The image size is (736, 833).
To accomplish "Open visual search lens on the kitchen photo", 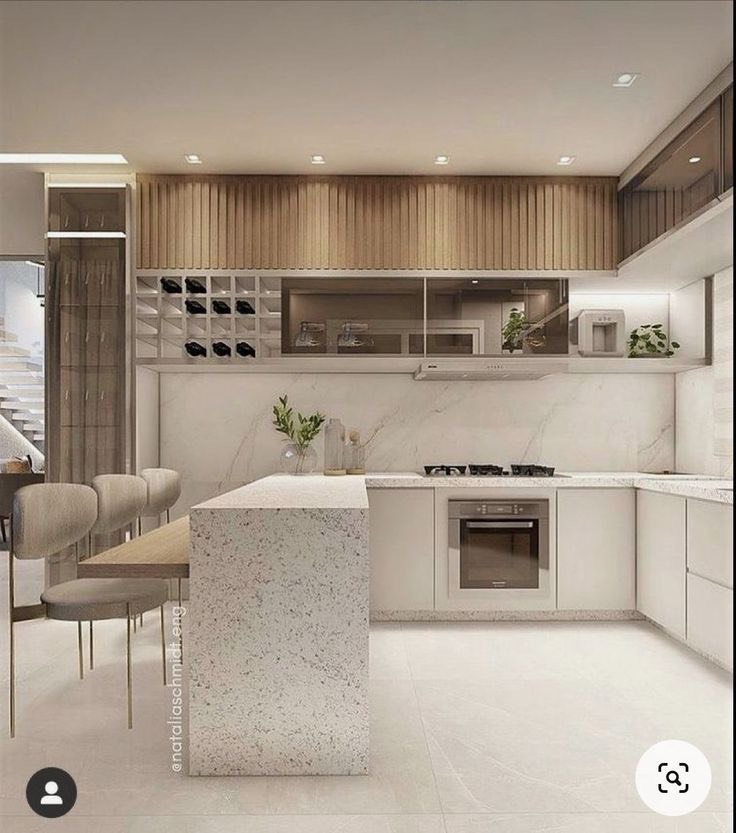I will 673,777.
